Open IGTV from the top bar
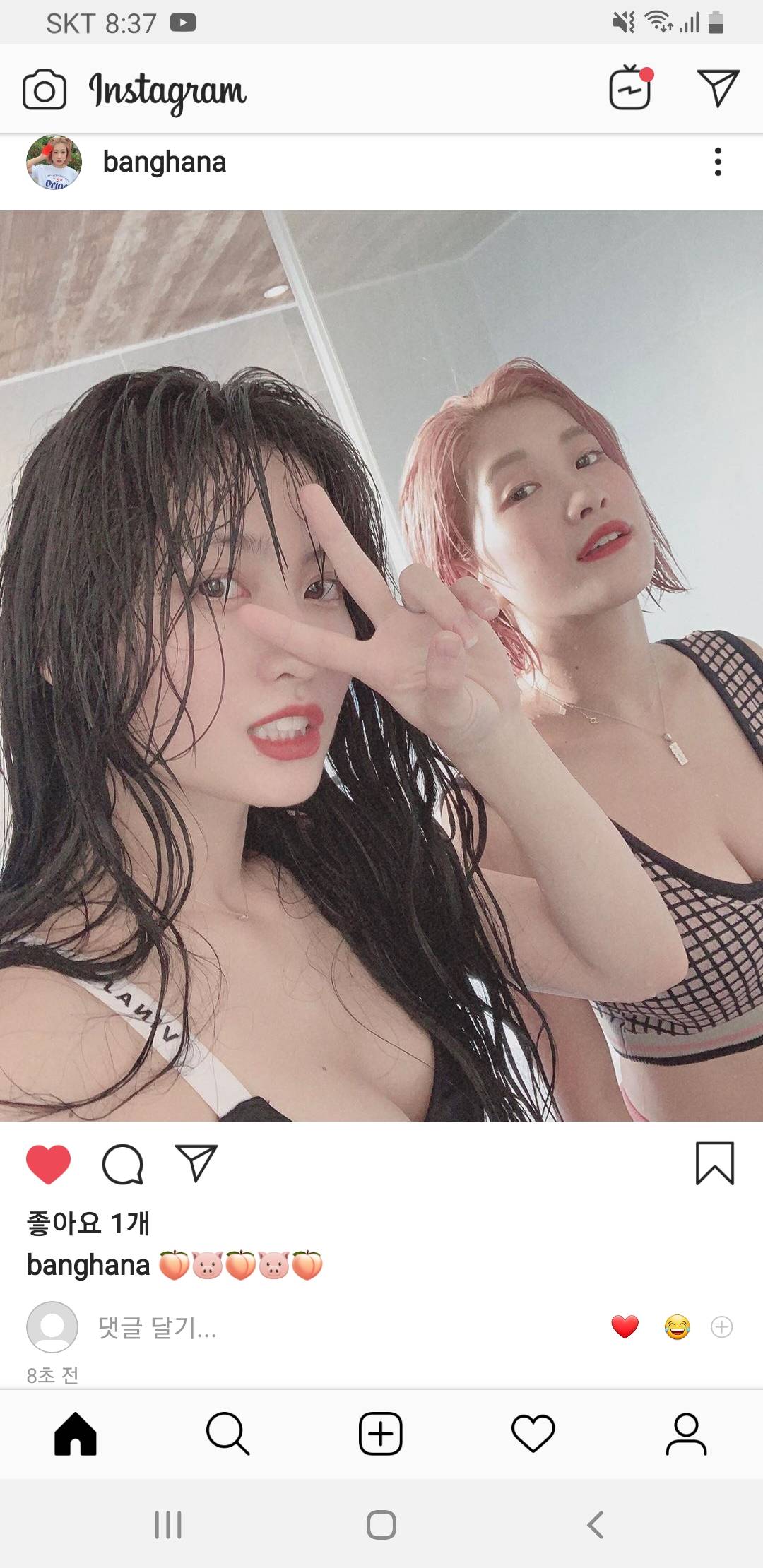The width and height of the screenshot is (763, 1568). click(x=630, y=88)
